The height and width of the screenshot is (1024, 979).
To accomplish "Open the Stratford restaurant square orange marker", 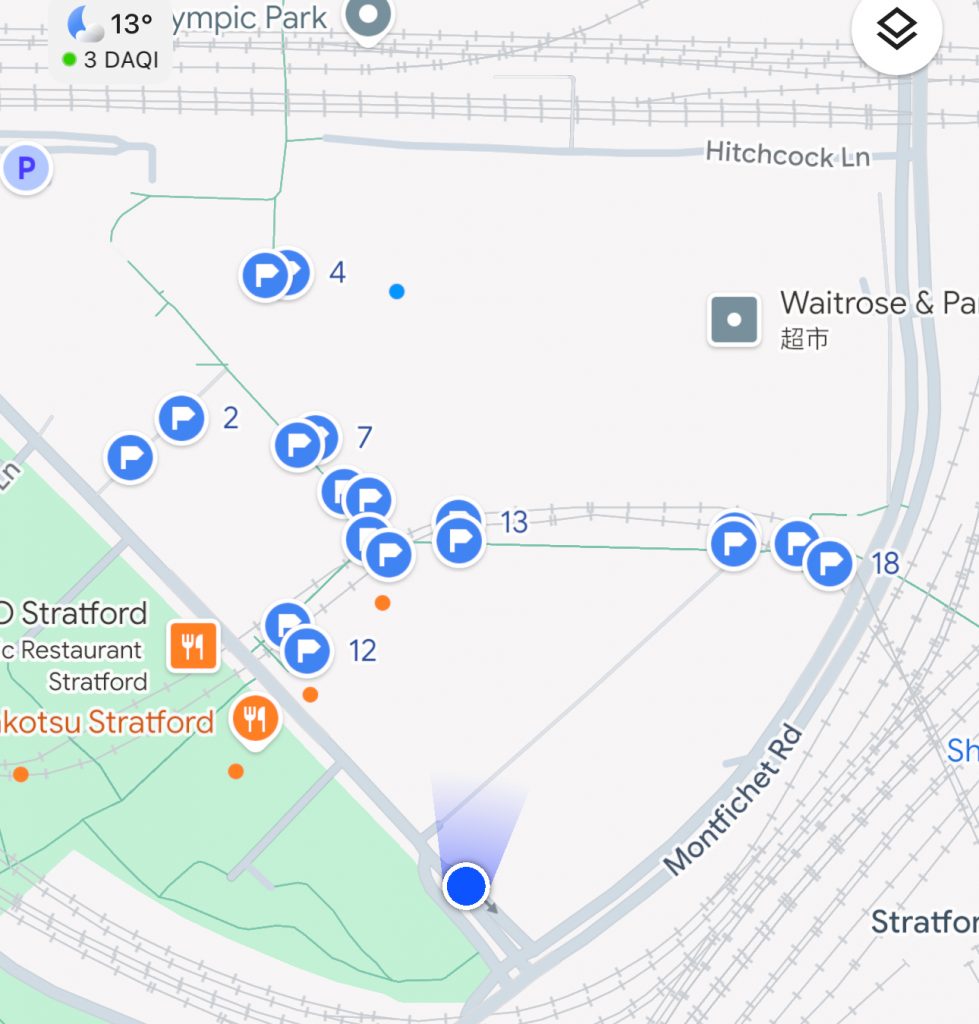I will pyautogui.click(x=194, y=645).
